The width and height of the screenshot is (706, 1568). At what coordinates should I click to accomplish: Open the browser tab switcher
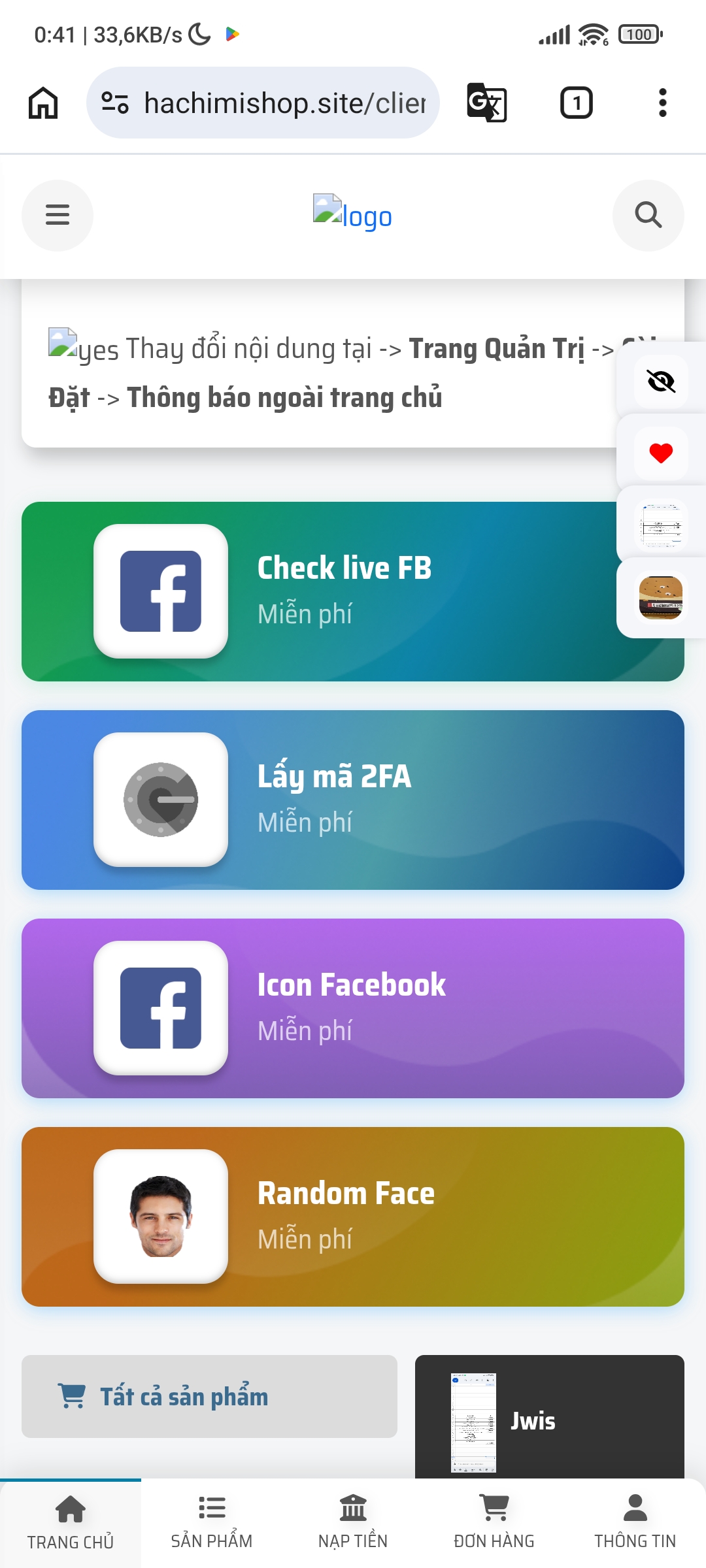(x=576, y=103)
